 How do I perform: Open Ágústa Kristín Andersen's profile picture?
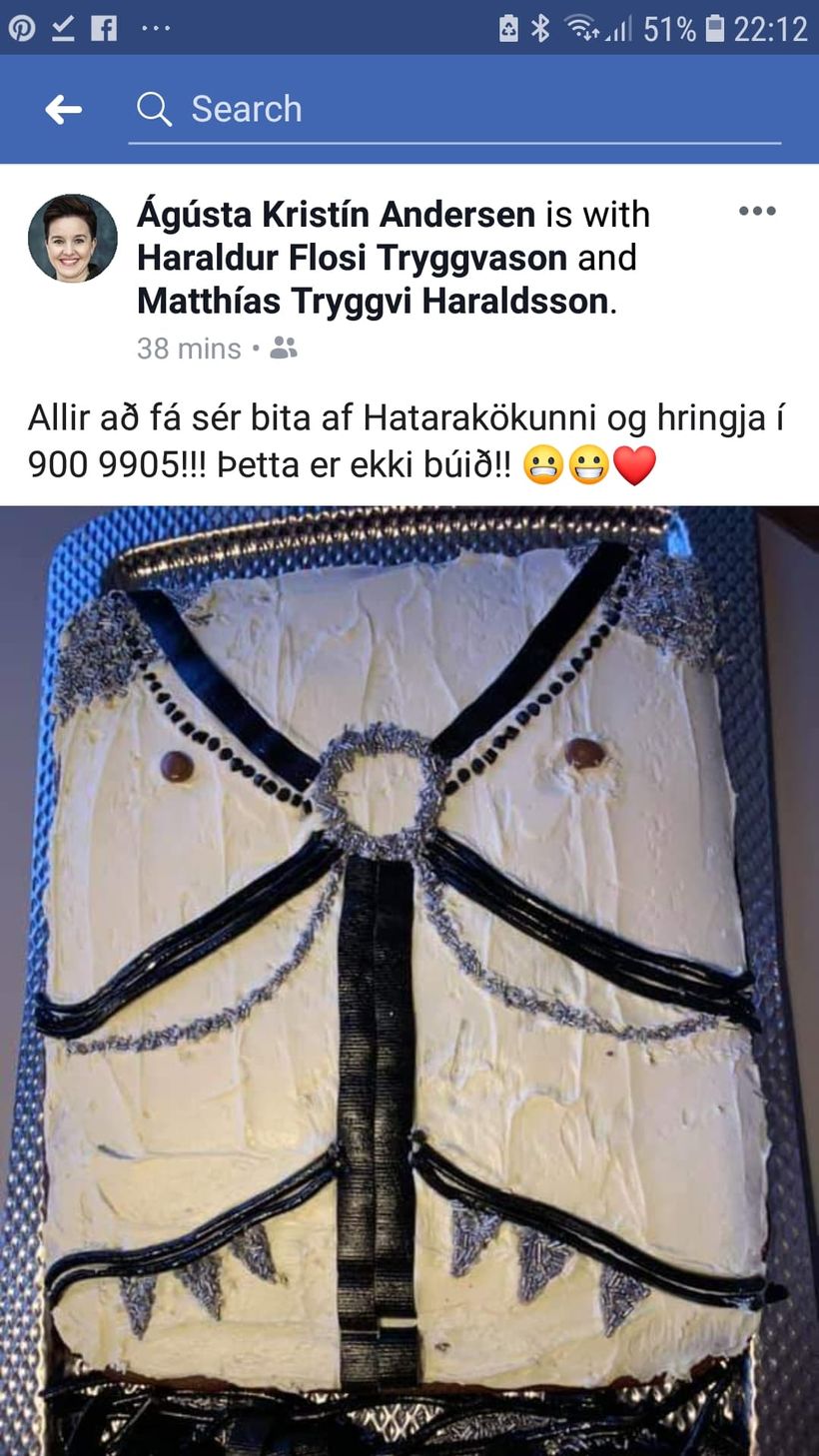click(72, 238)
